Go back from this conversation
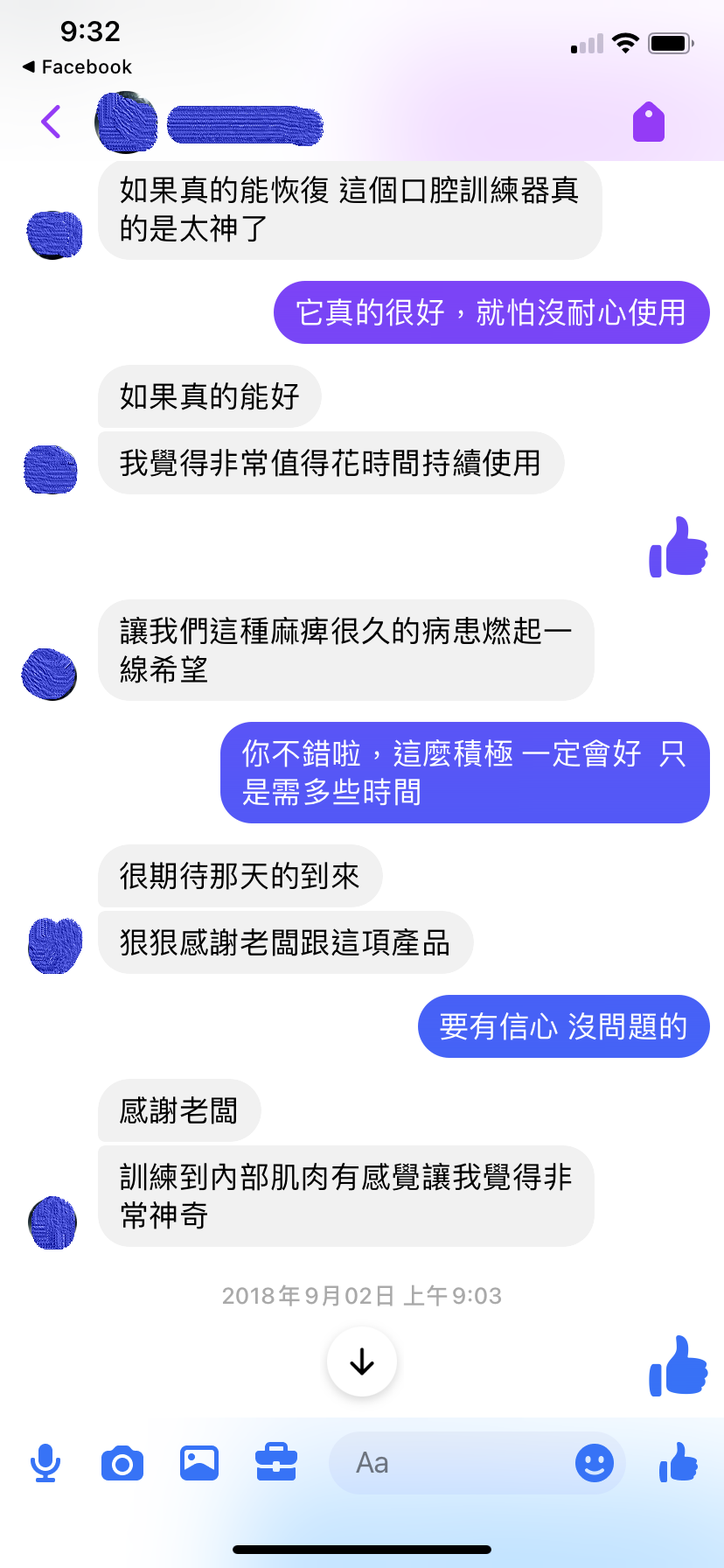The image size is (724, 1568). click(51, 122)
